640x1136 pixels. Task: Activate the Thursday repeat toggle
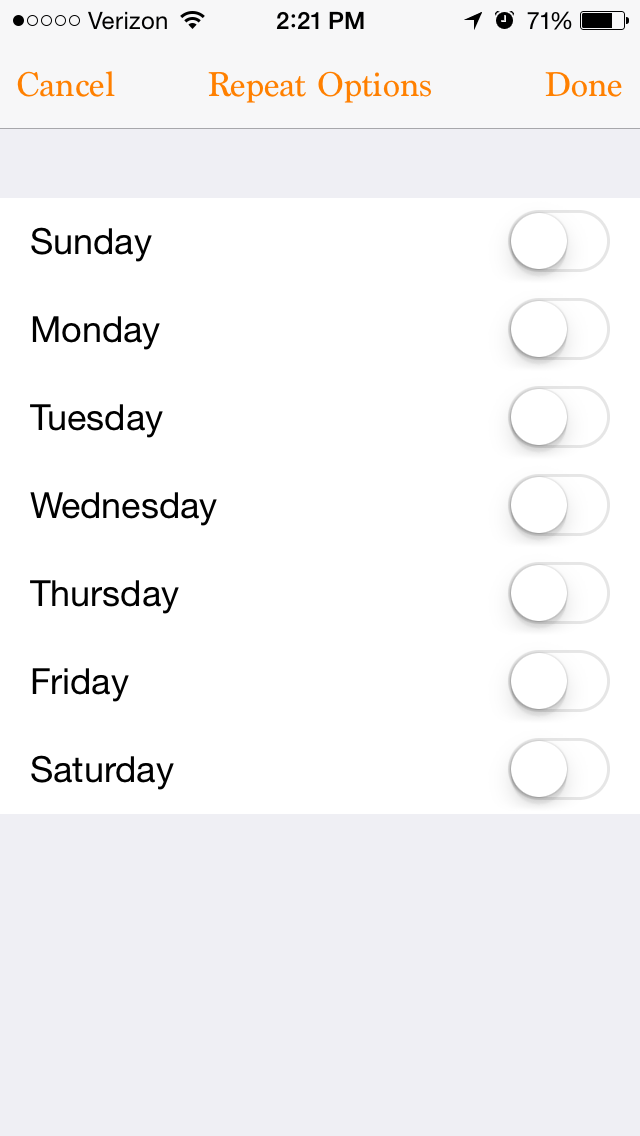pos(559,594)
